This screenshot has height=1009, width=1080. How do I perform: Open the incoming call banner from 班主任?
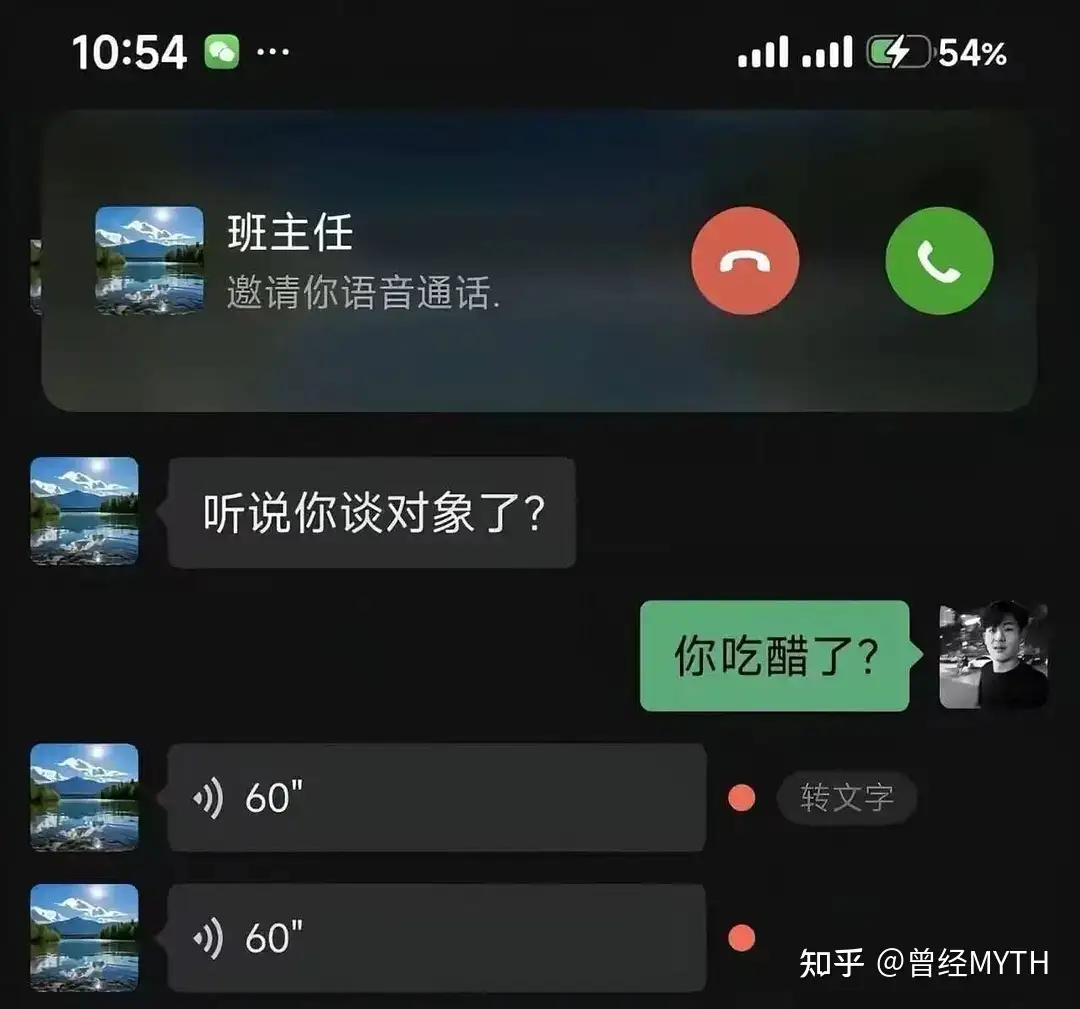400,262
